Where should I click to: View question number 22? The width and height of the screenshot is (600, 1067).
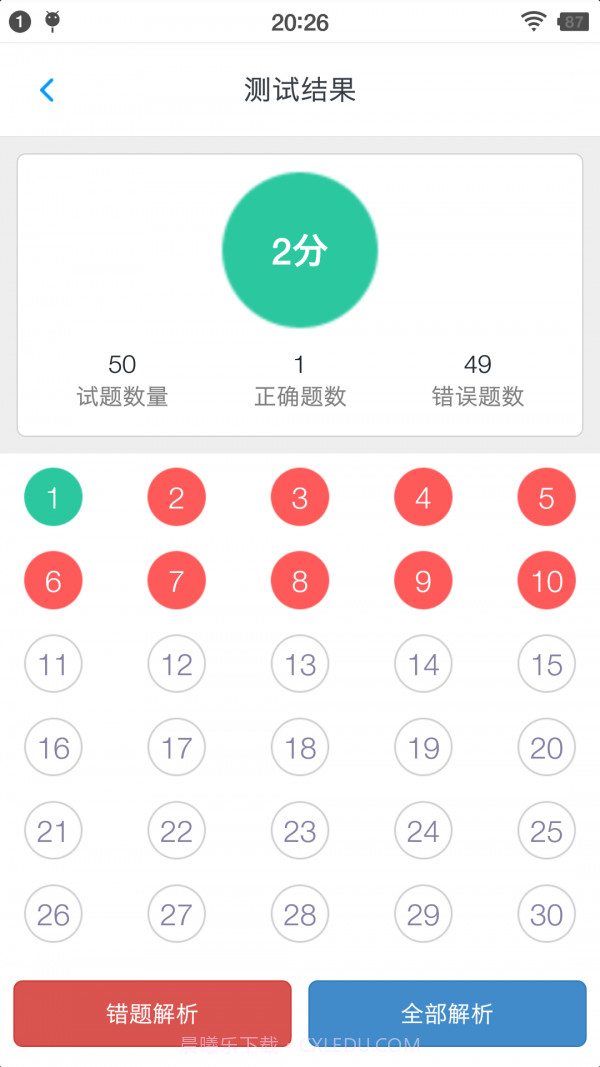pos(177,831)
